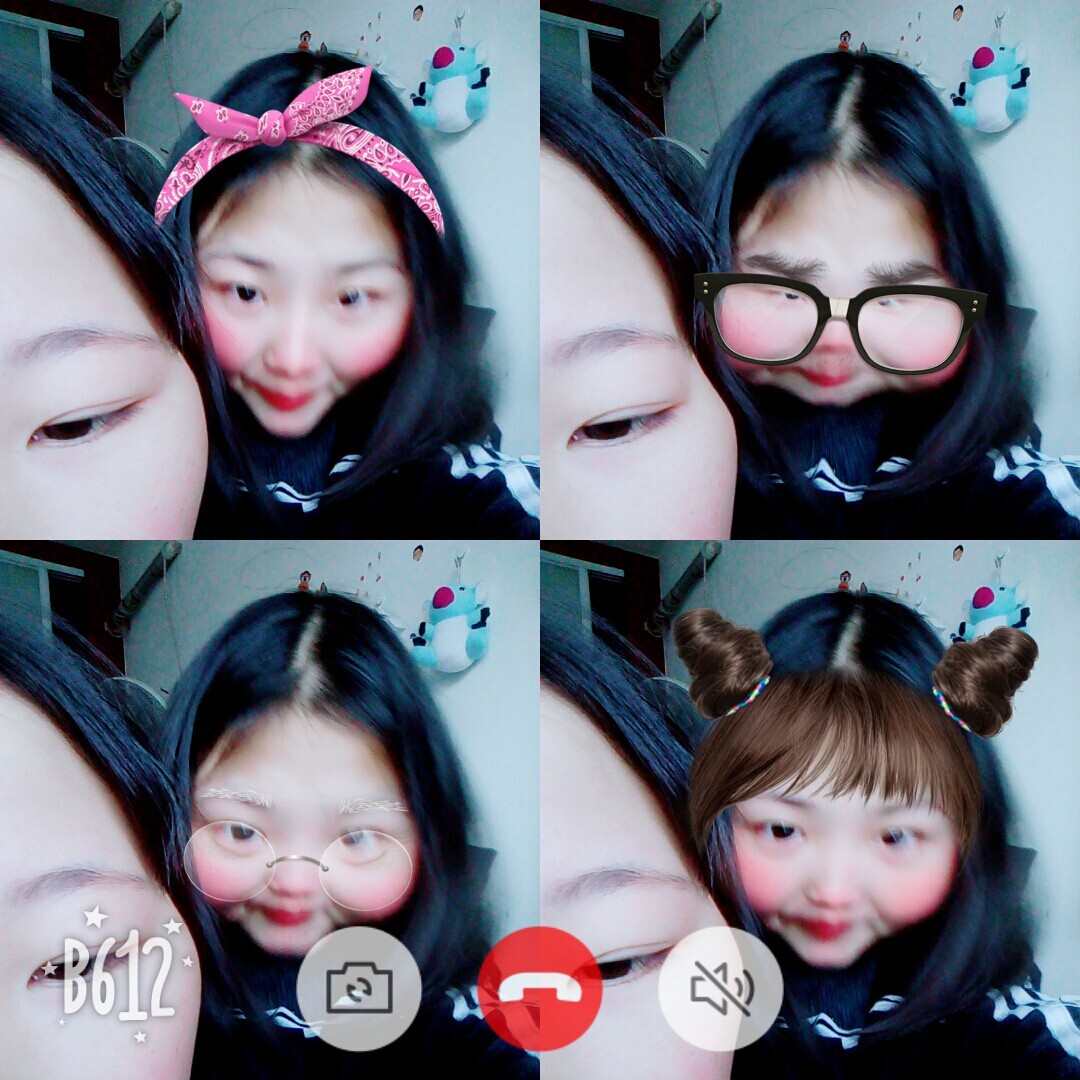Screen dimensions: 1080x1080
Task: Toggle the muted speaker icon
Action: click(x=720, y=988)
